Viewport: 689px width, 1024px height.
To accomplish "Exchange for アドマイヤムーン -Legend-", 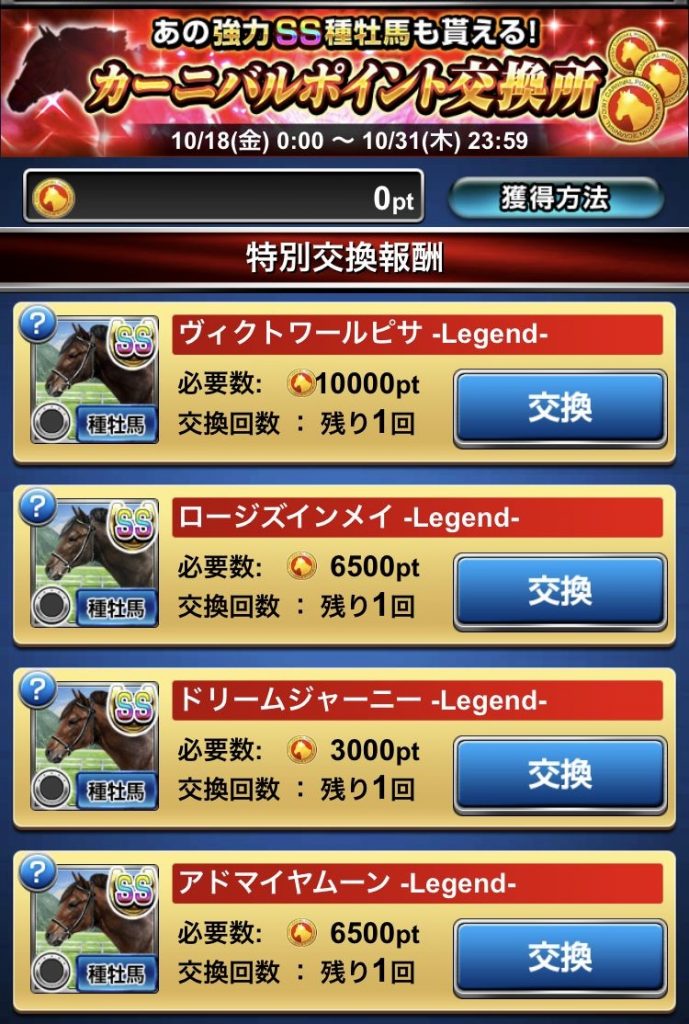I will tap(560, 957).
